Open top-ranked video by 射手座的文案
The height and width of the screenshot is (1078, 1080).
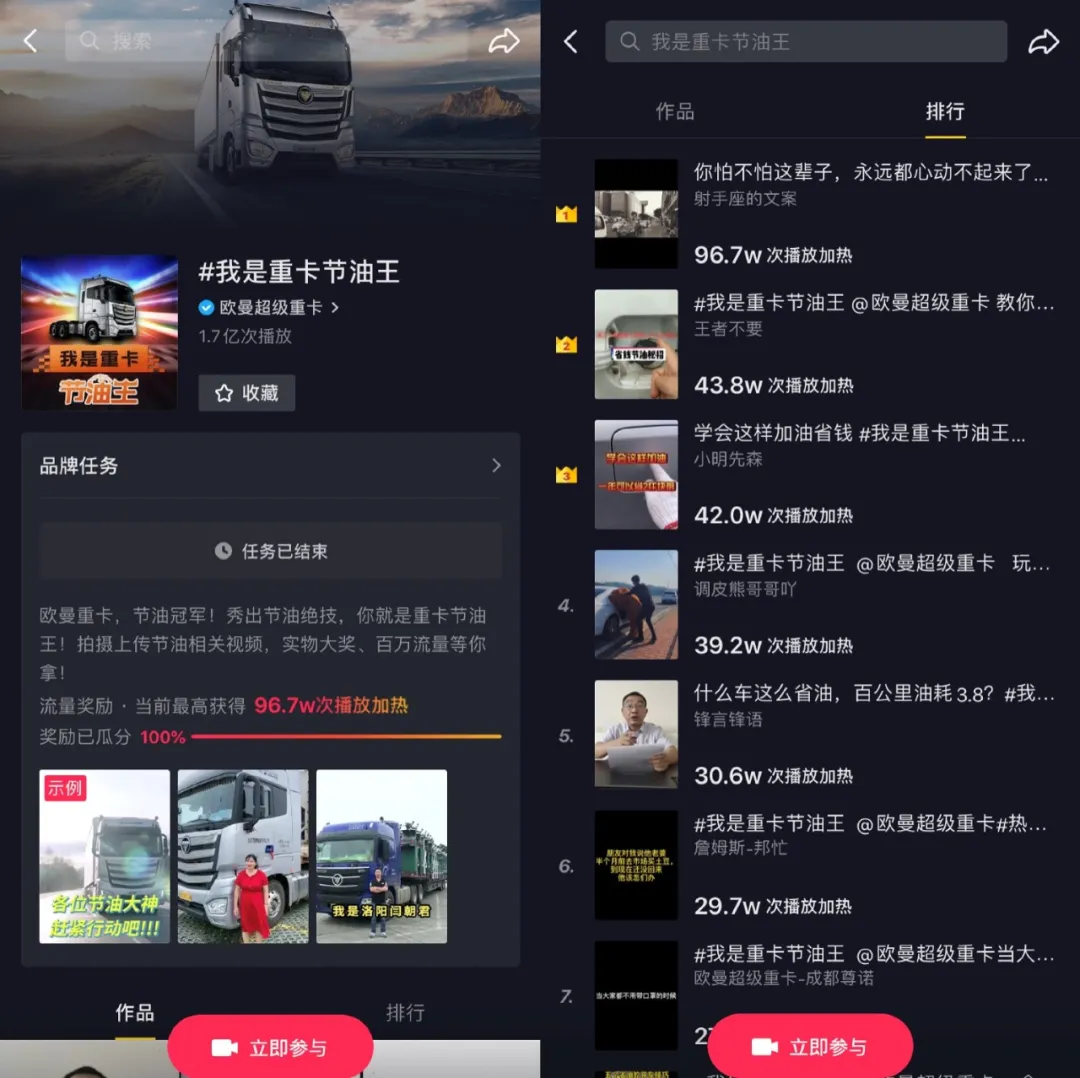pyautogui.click(x=636, y=214)
